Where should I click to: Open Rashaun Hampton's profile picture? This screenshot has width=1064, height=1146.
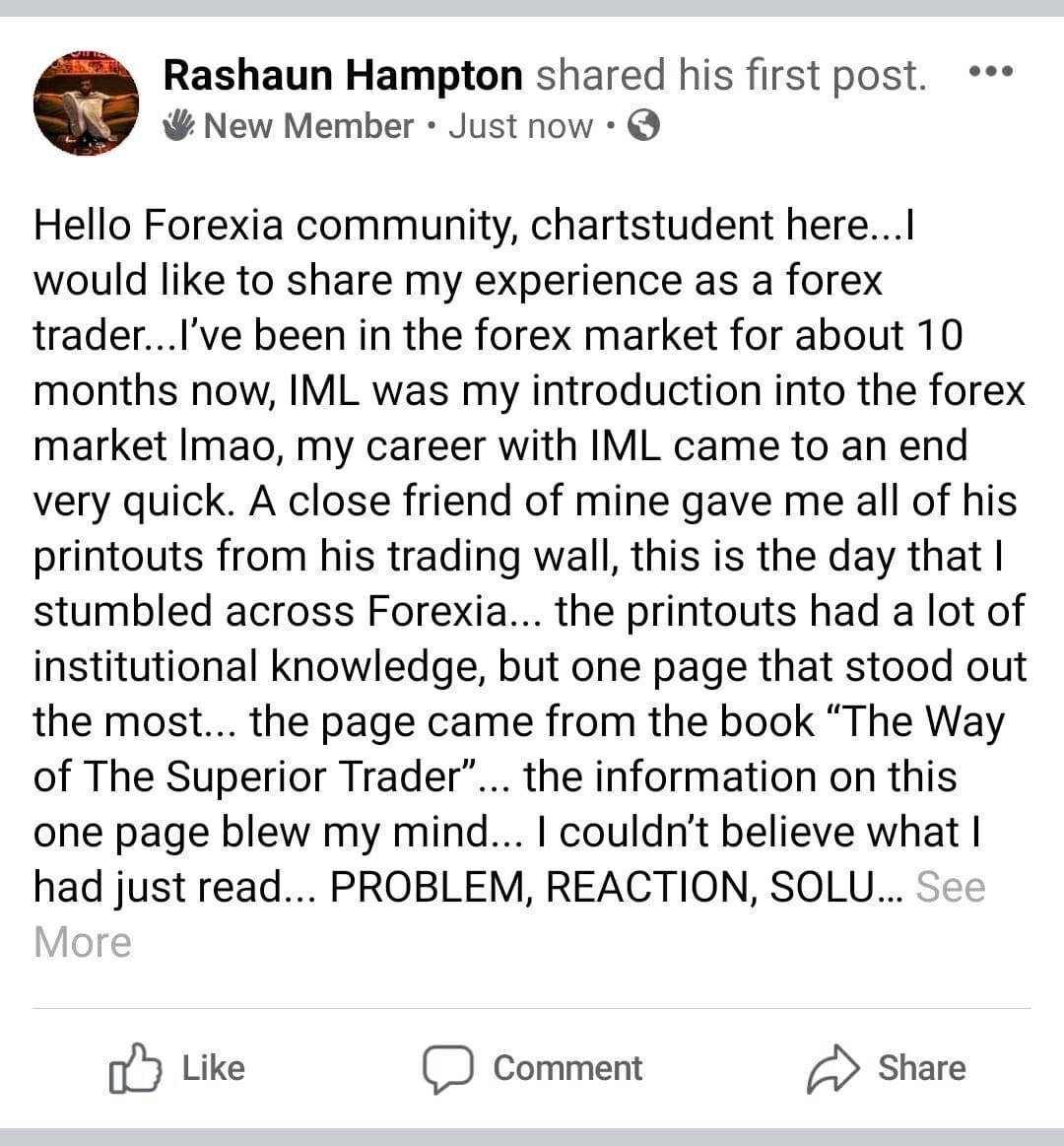(x=86, y=103)
